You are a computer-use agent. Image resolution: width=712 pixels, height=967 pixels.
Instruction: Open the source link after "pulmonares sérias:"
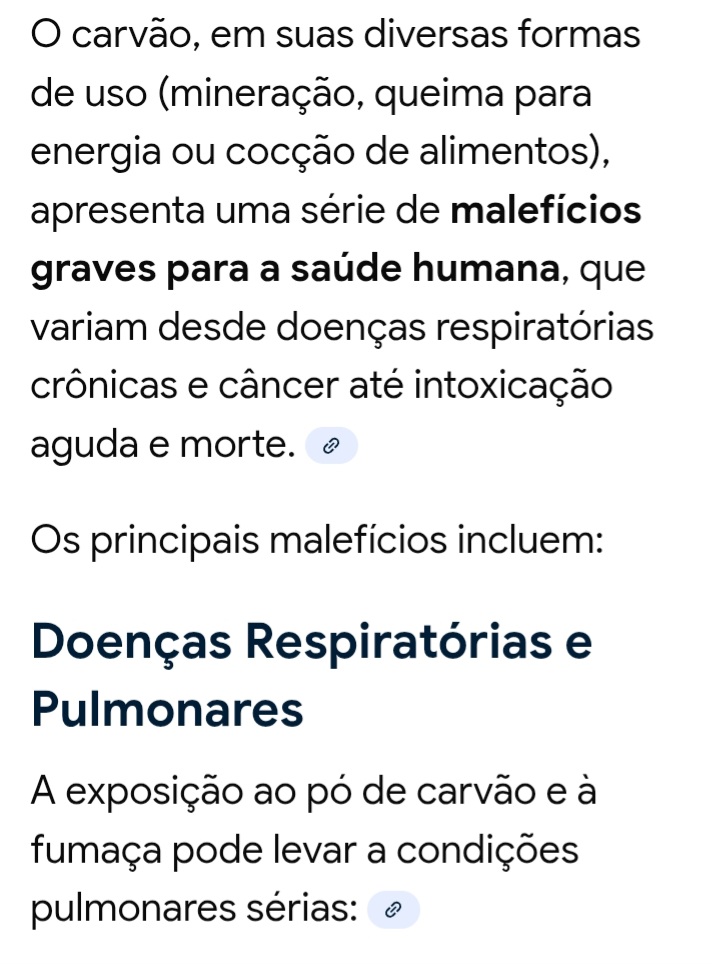pos(393,909)
